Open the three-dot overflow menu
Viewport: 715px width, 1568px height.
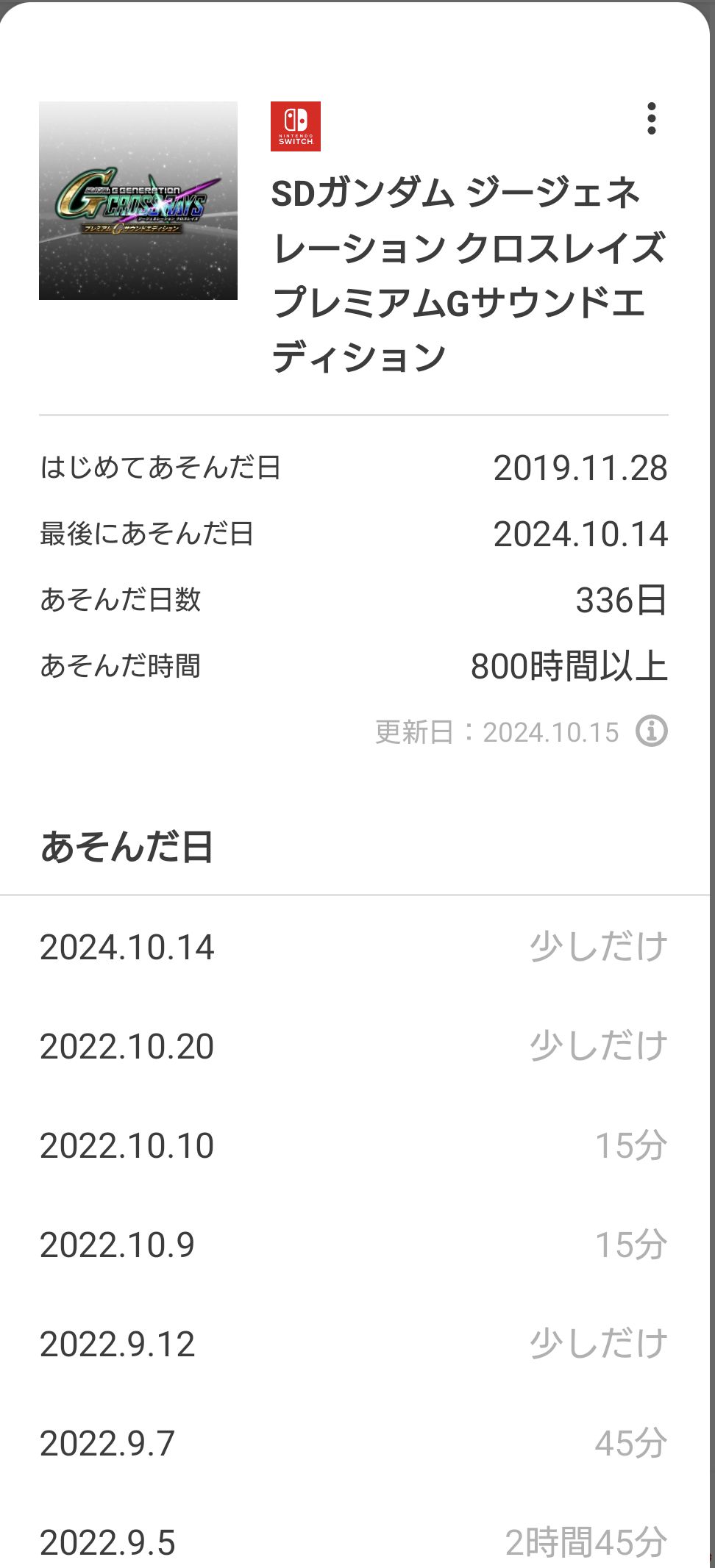[x=651, y=119]
